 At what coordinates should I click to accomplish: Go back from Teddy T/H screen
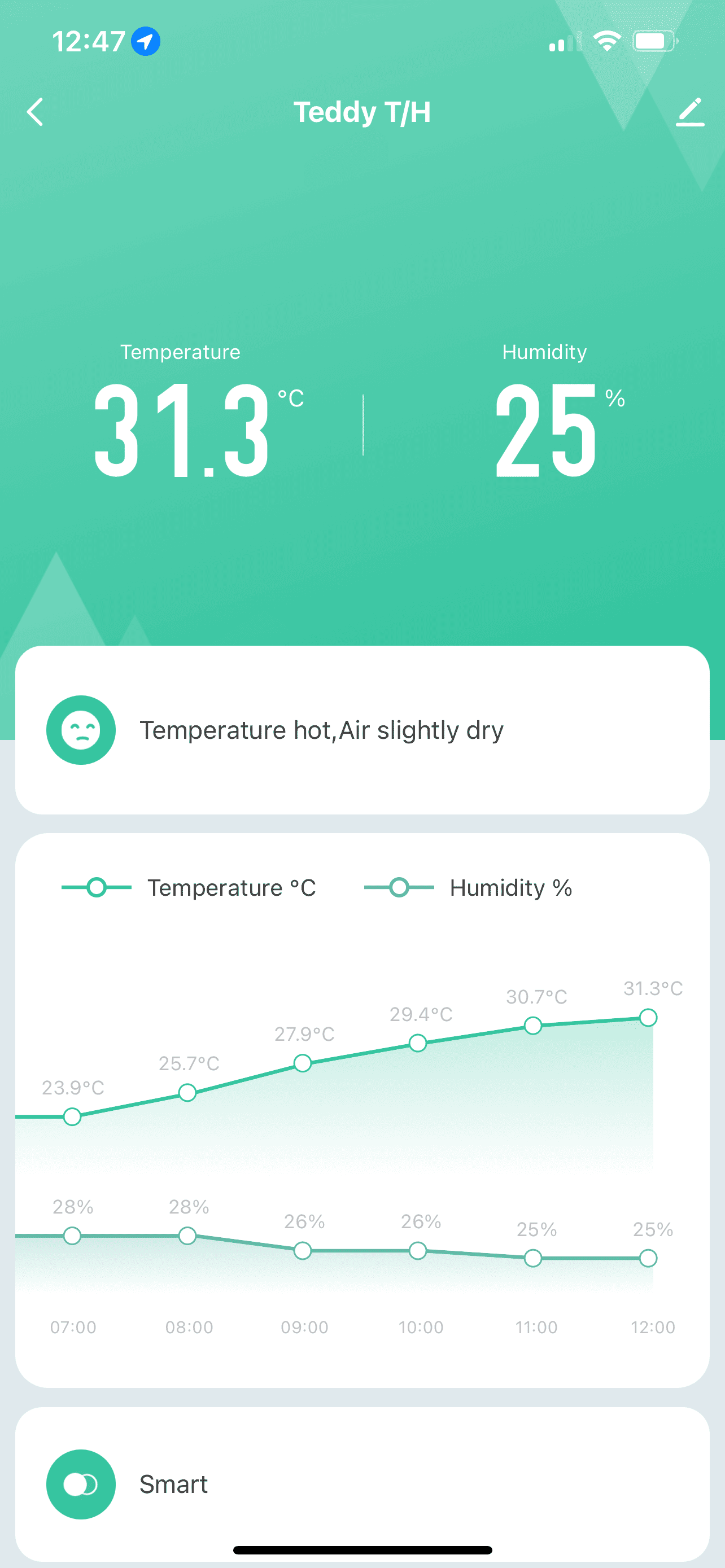[x=36, y=112]
